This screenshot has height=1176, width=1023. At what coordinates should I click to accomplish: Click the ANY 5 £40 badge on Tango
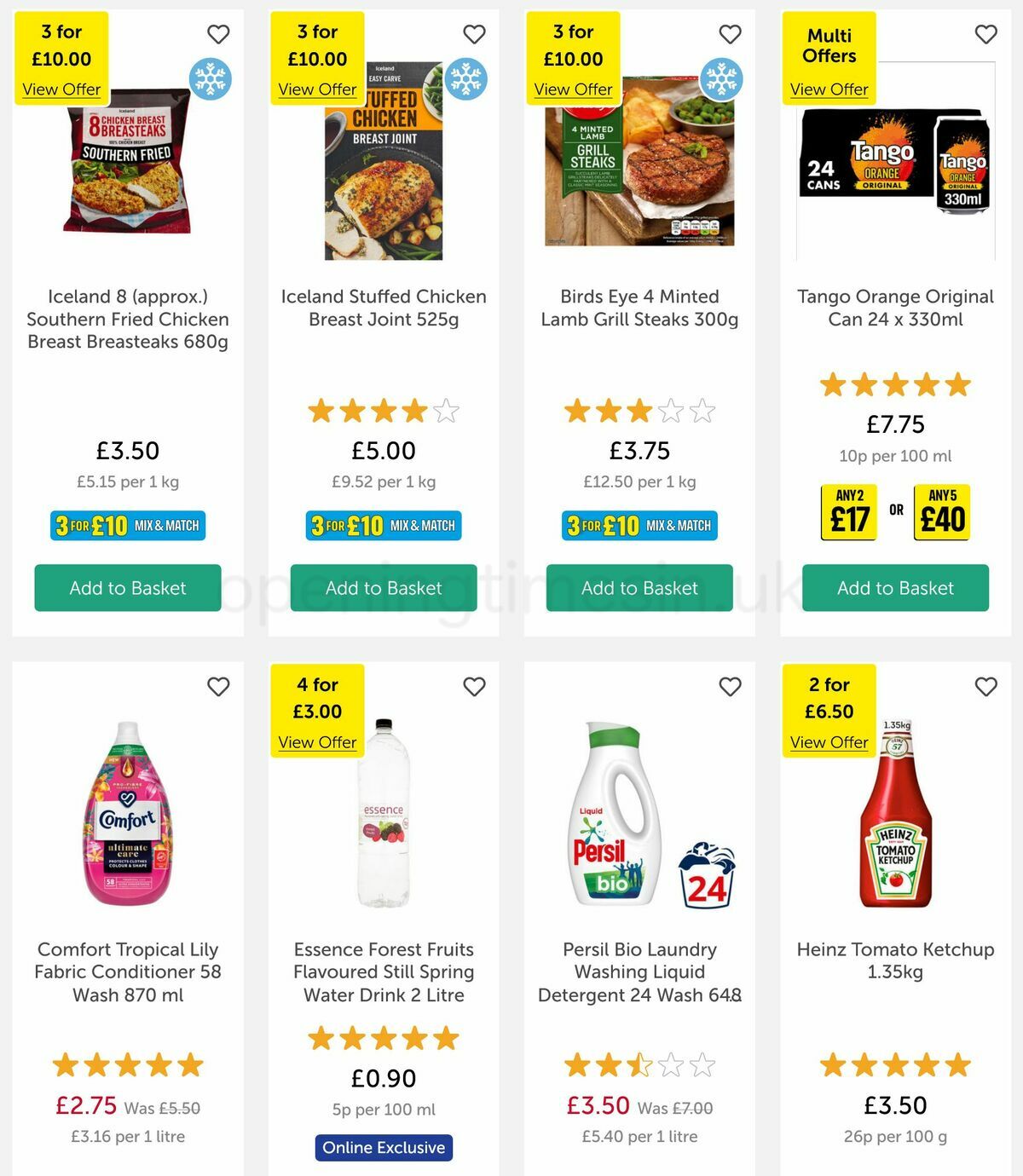941,513
